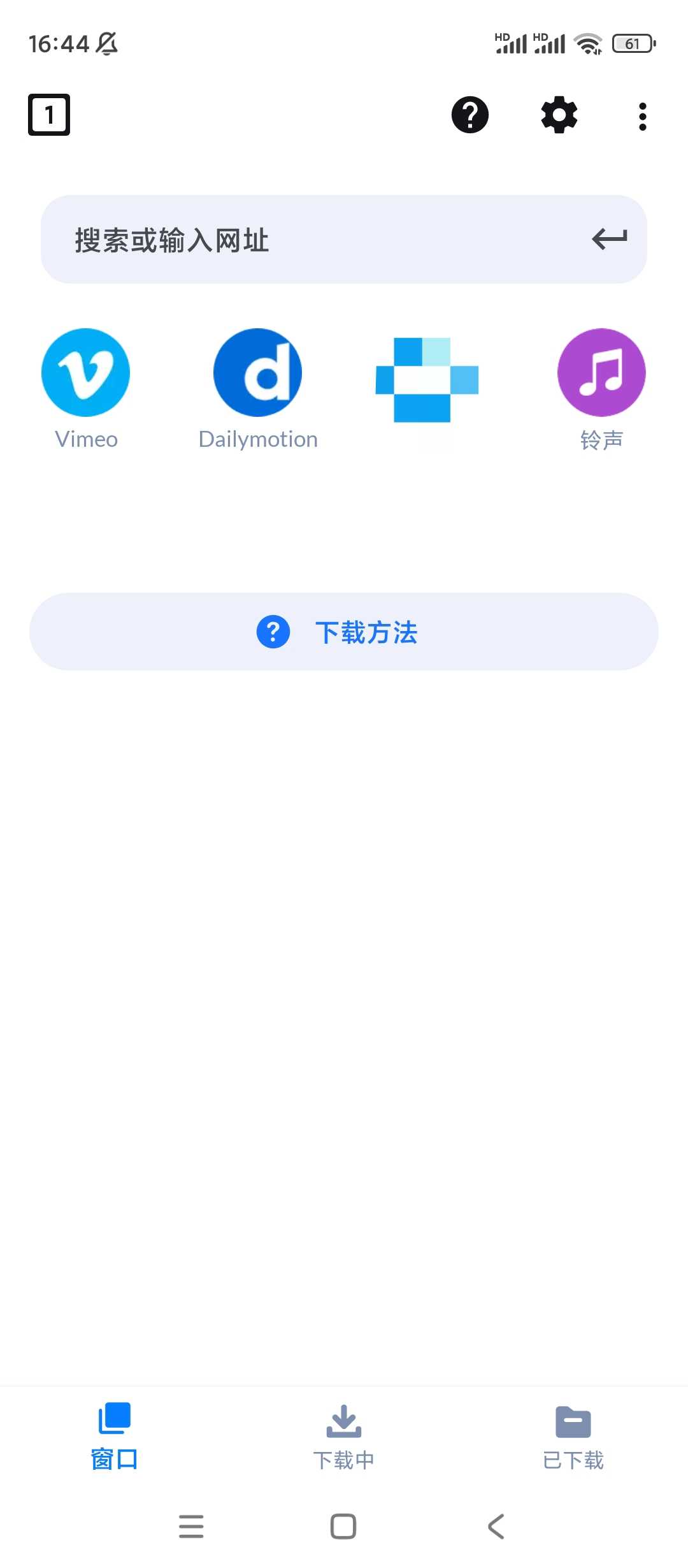
Task: Open the app Settings gear icon
Action: (x=557, y=115)
